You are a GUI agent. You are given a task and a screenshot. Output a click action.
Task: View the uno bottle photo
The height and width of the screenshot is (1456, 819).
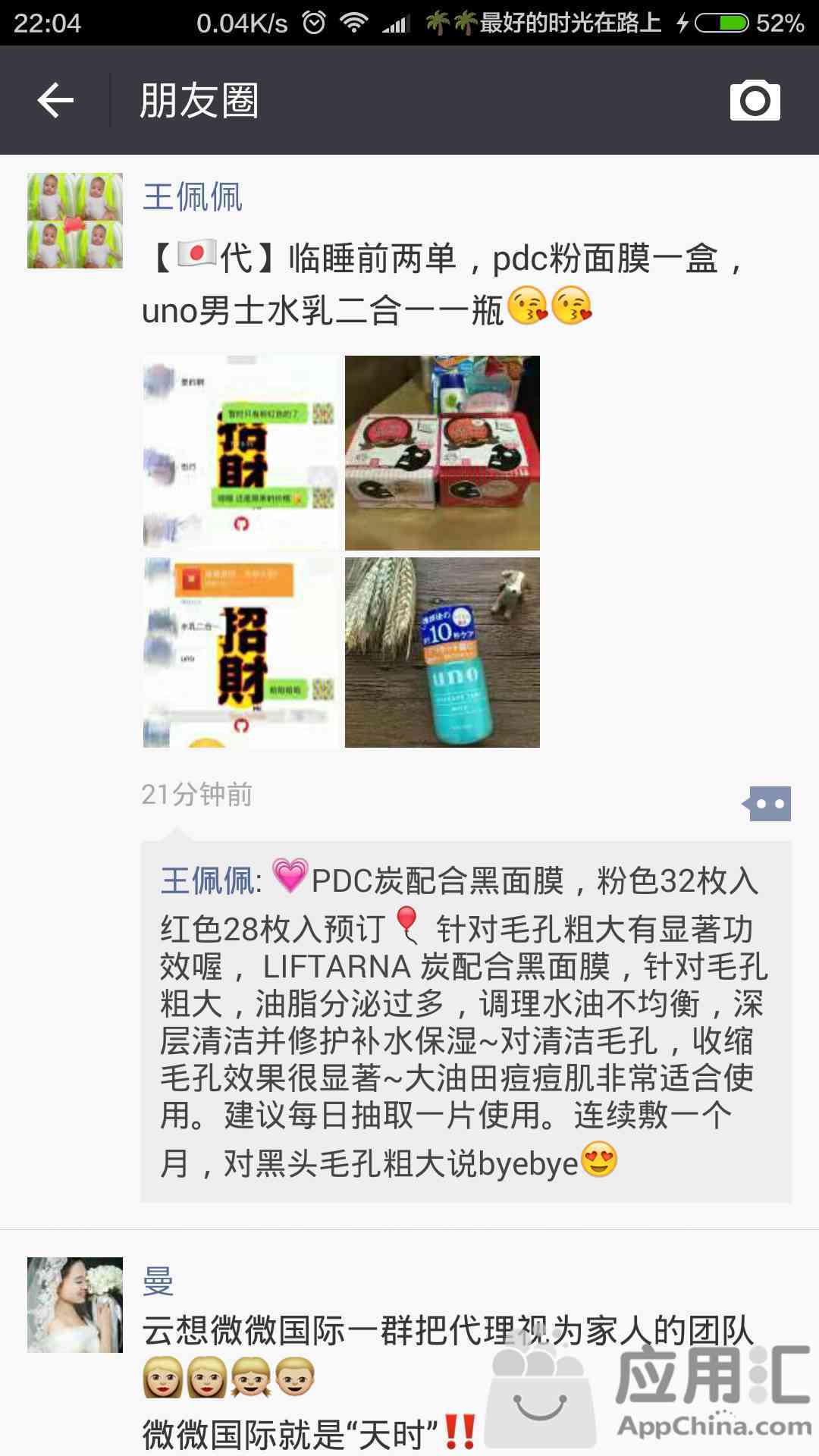(442, 653)
